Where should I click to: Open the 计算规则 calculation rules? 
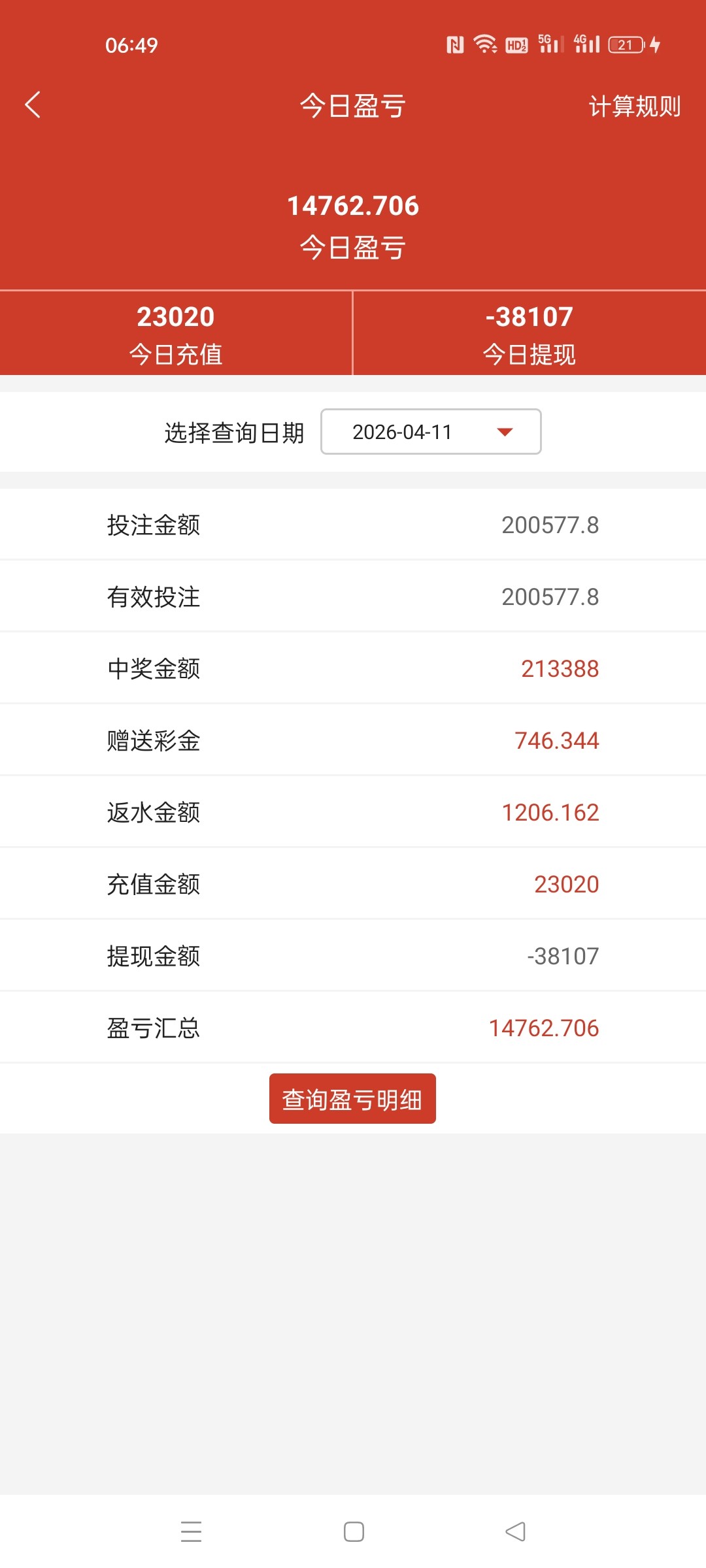pyautogui.click(x=634, y=106)
